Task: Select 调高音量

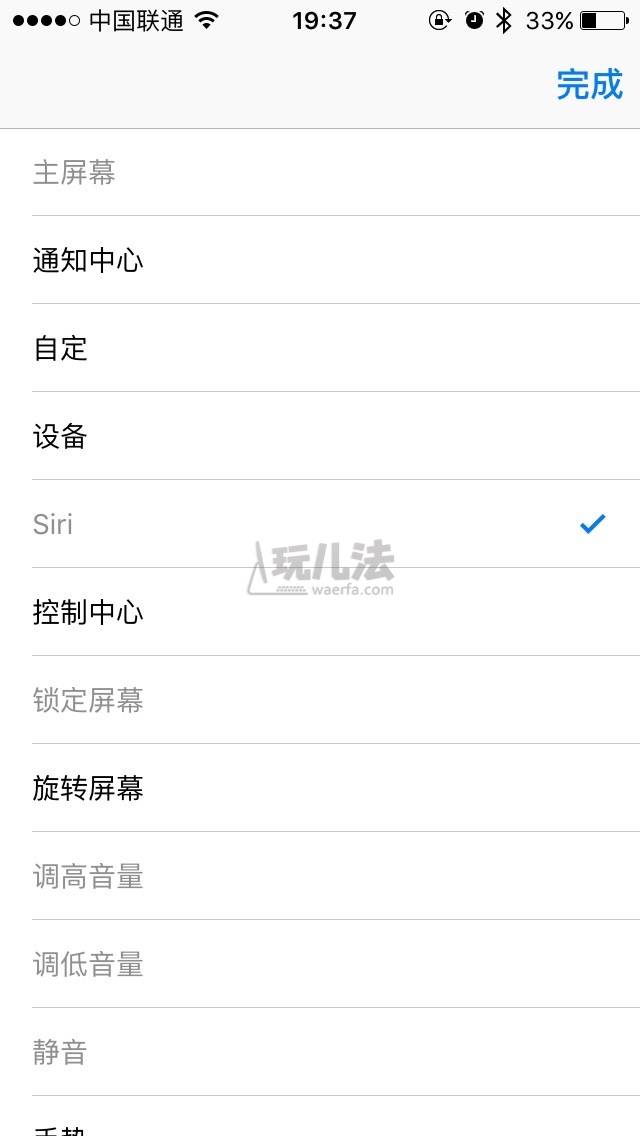Action: click(320, 875)
